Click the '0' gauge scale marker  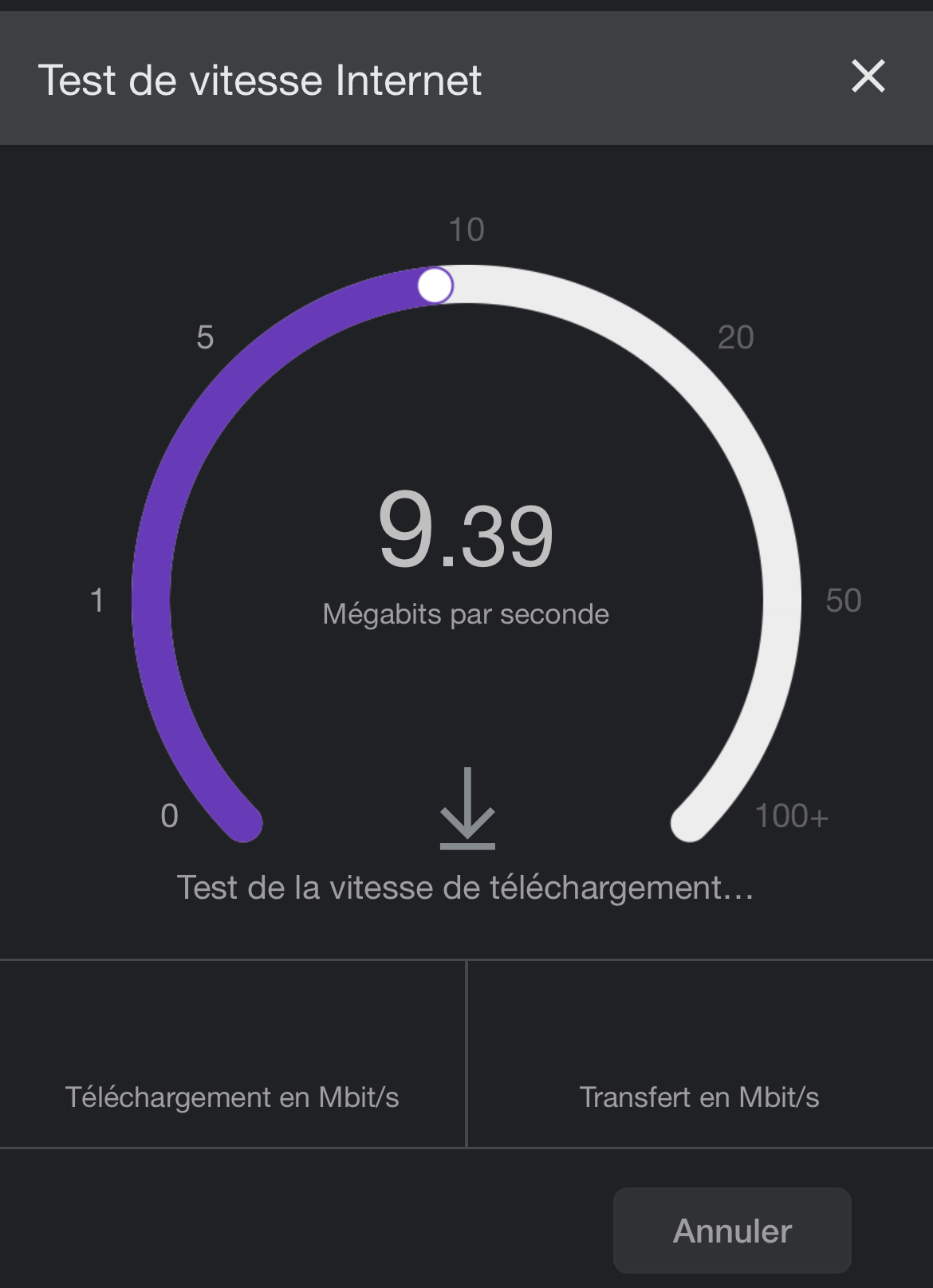(167, 816)
